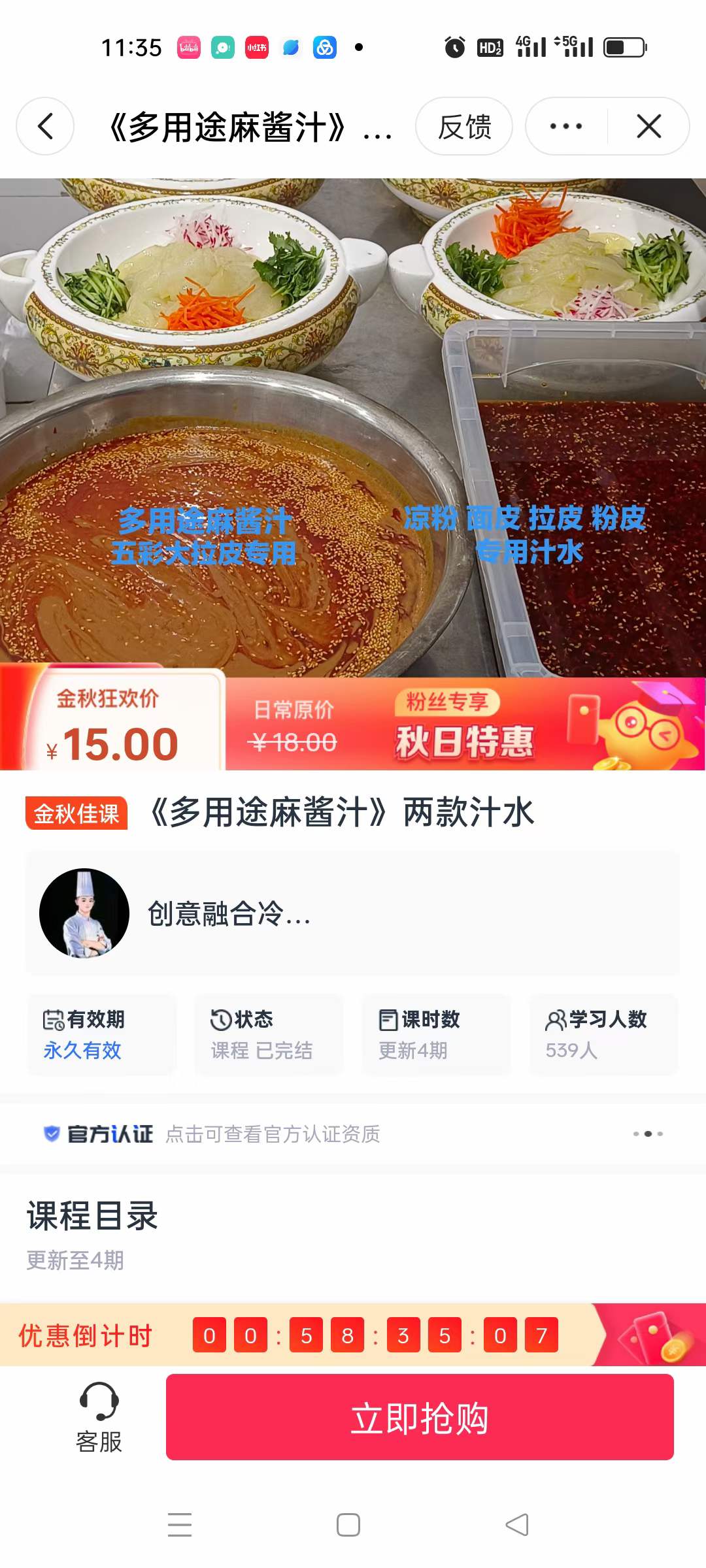This screenshot has height=1568, width=706.
Task: Open the bilibili icon in the status bar
Action: [x=189, y=46]
